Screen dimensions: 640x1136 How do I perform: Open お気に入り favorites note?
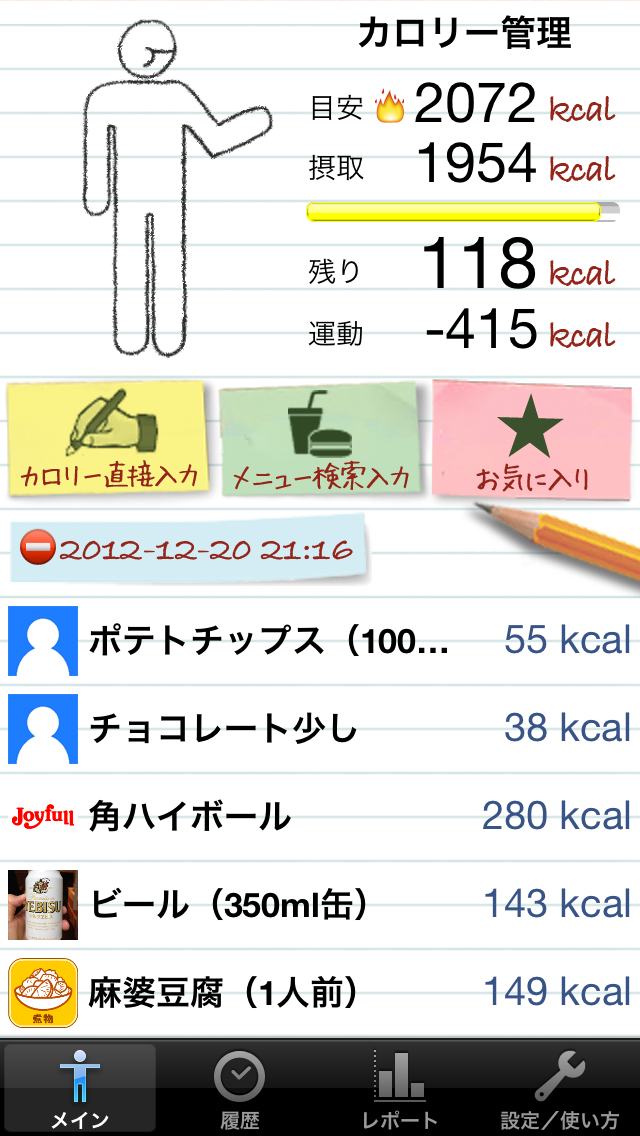pyautogui.click(x=532, y=440)
